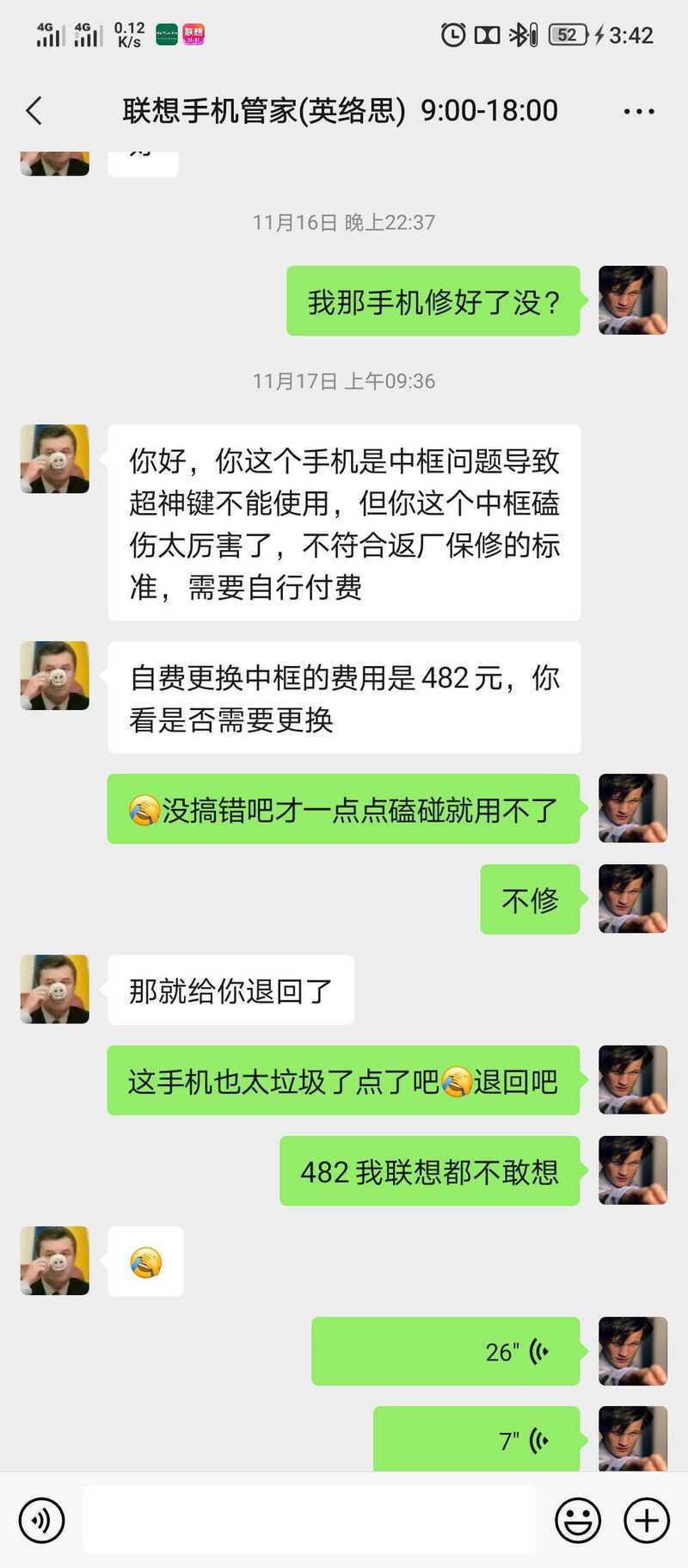Screen dimensions: 688x1568
Task: Focus the message text field
Action: pyautogui.click(x=310, y=1519)
